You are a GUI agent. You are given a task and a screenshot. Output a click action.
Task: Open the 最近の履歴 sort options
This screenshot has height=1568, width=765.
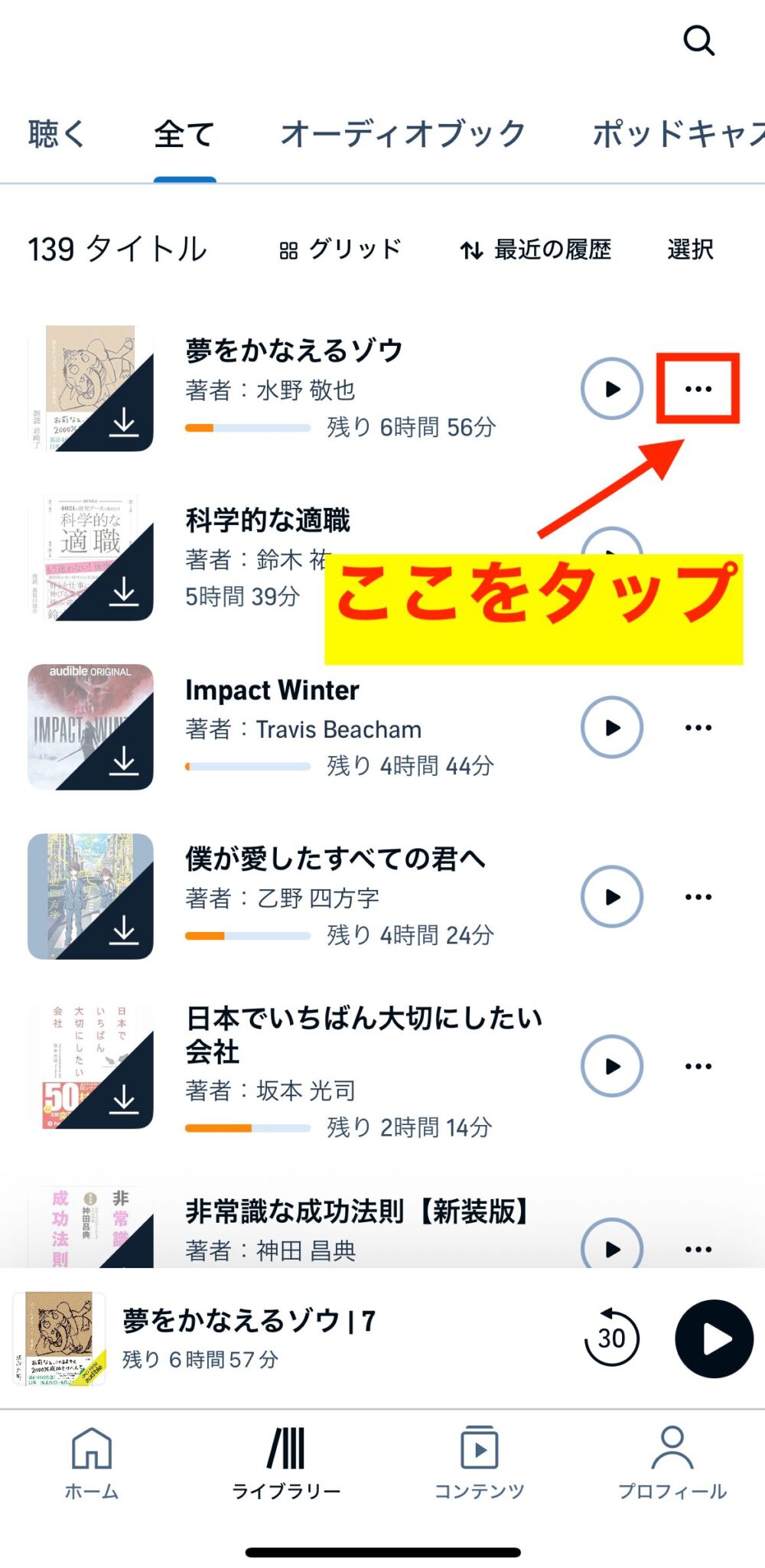coord(535,249)
